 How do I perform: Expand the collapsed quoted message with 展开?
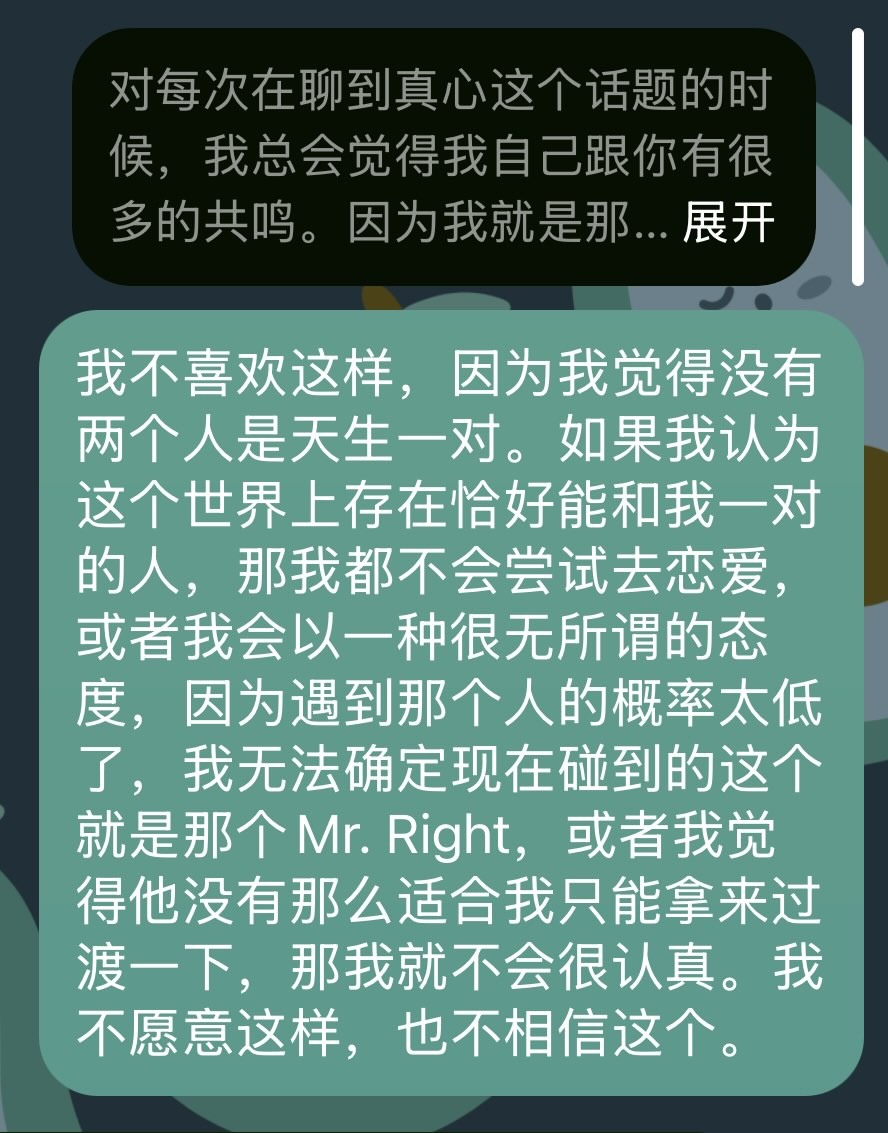tap(728, 227)
